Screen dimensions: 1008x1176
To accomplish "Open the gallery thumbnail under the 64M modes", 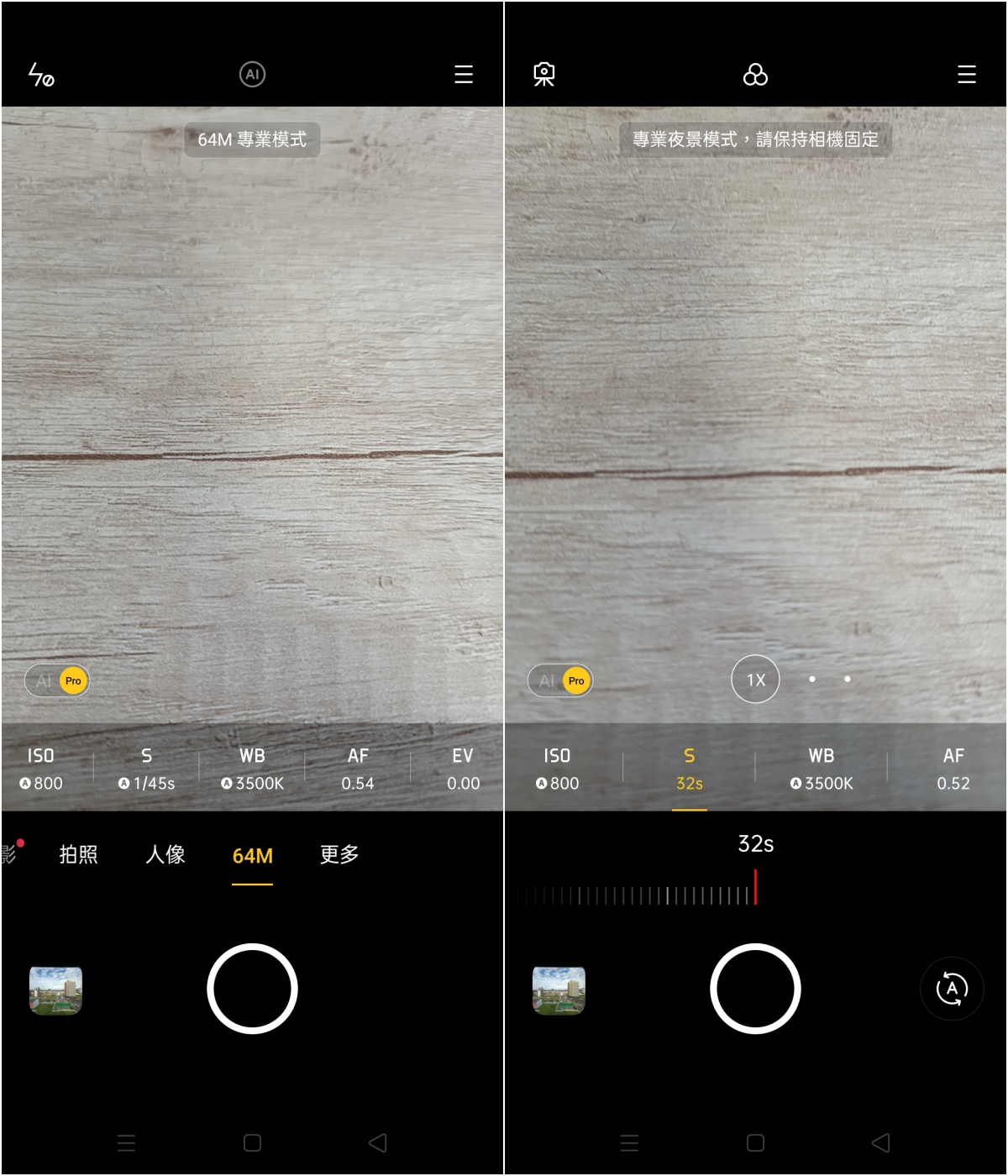I will click(55, 990).
